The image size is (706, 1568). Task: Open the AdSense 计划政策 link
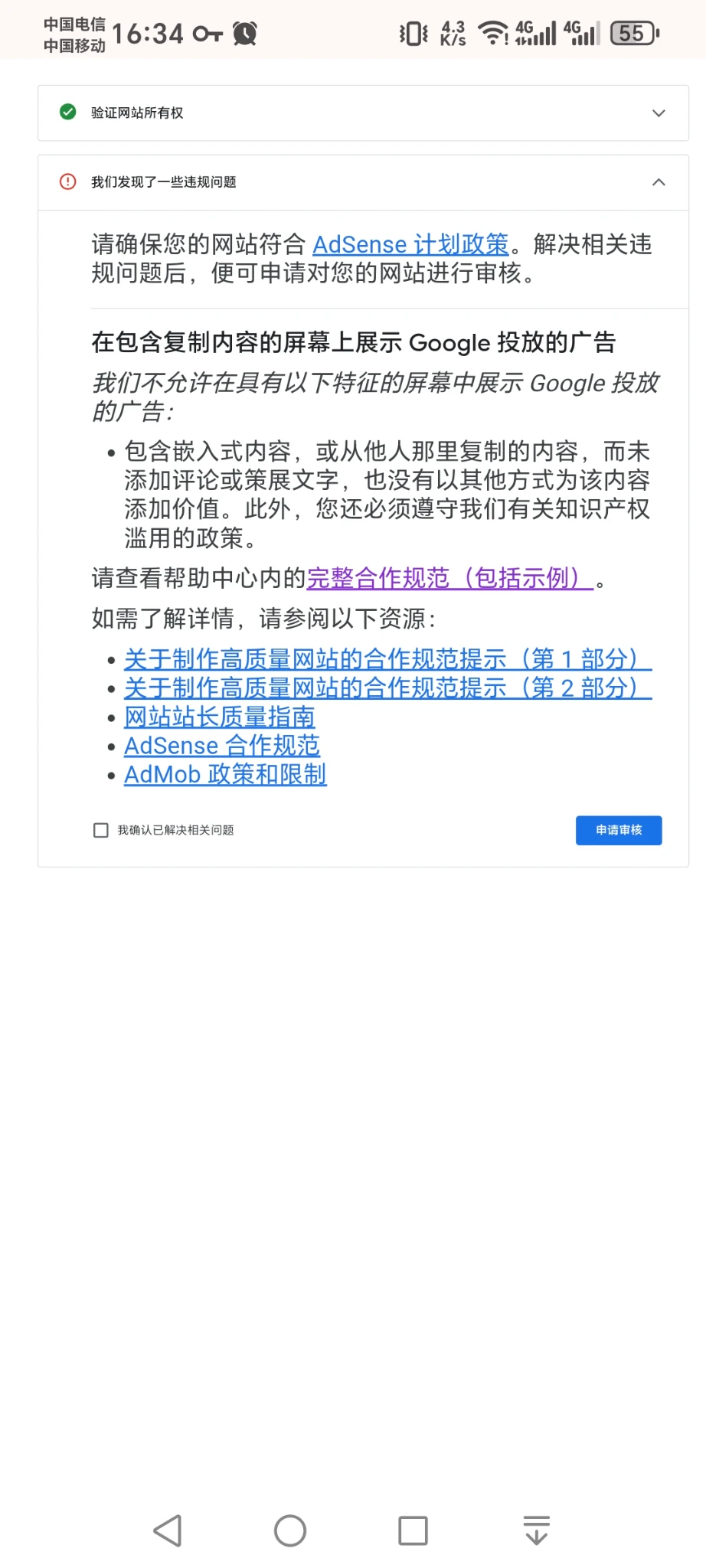pos(410,244)
